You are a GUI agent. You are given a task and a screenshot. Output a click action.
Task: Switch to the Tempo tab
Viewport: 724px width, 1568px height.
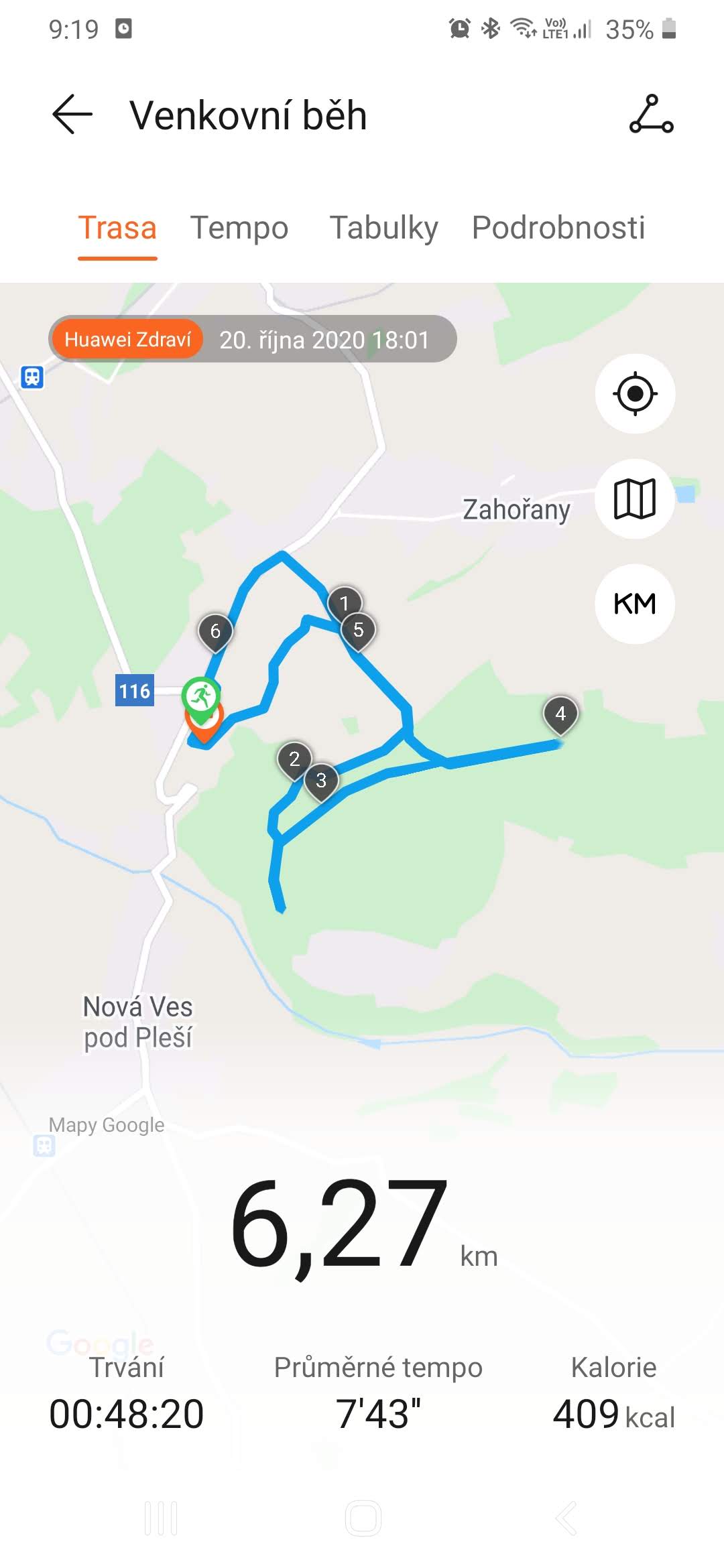[x=239, y=228]
